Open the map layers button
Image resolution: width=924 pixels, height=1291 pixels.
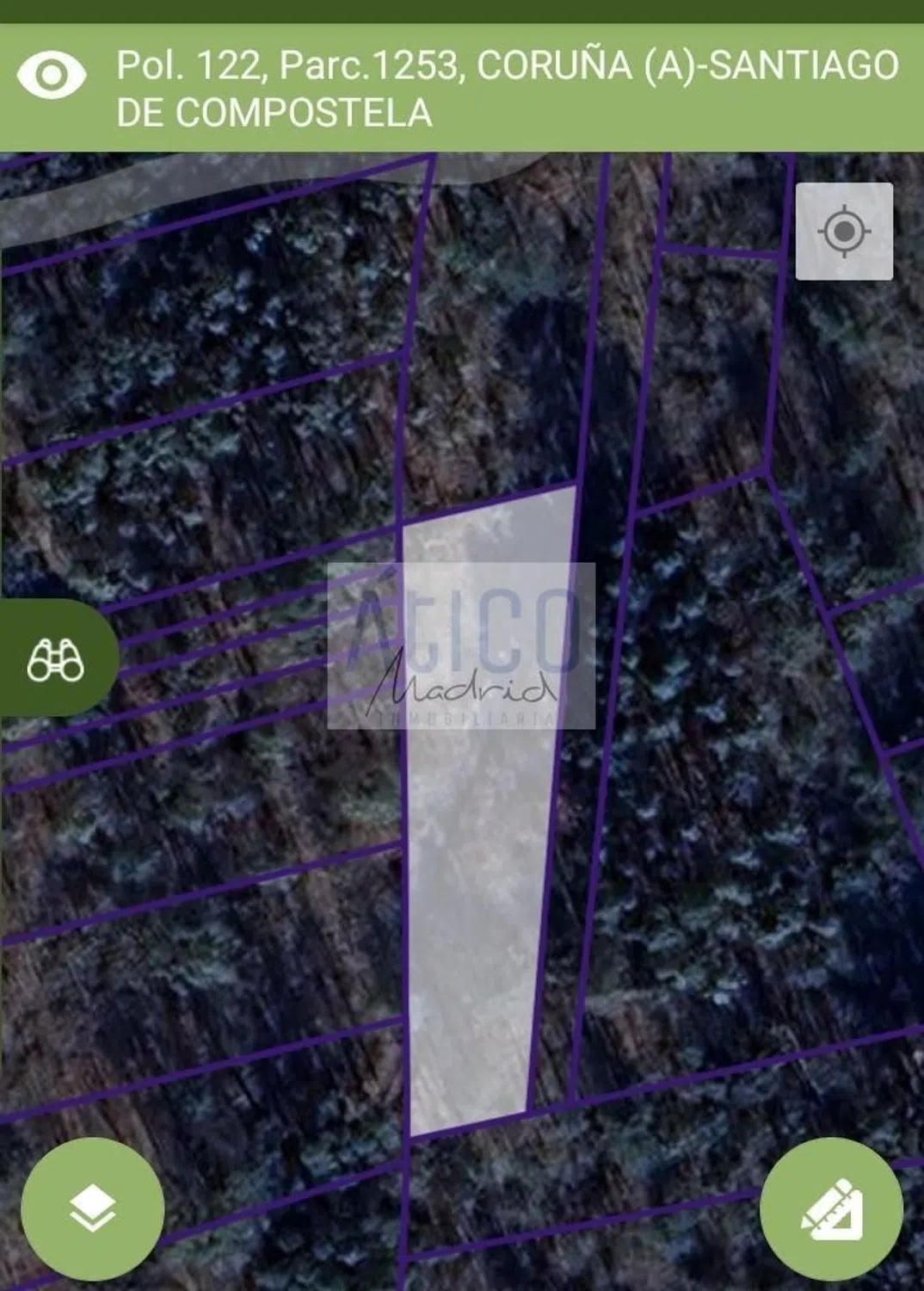click(92, 1208)
